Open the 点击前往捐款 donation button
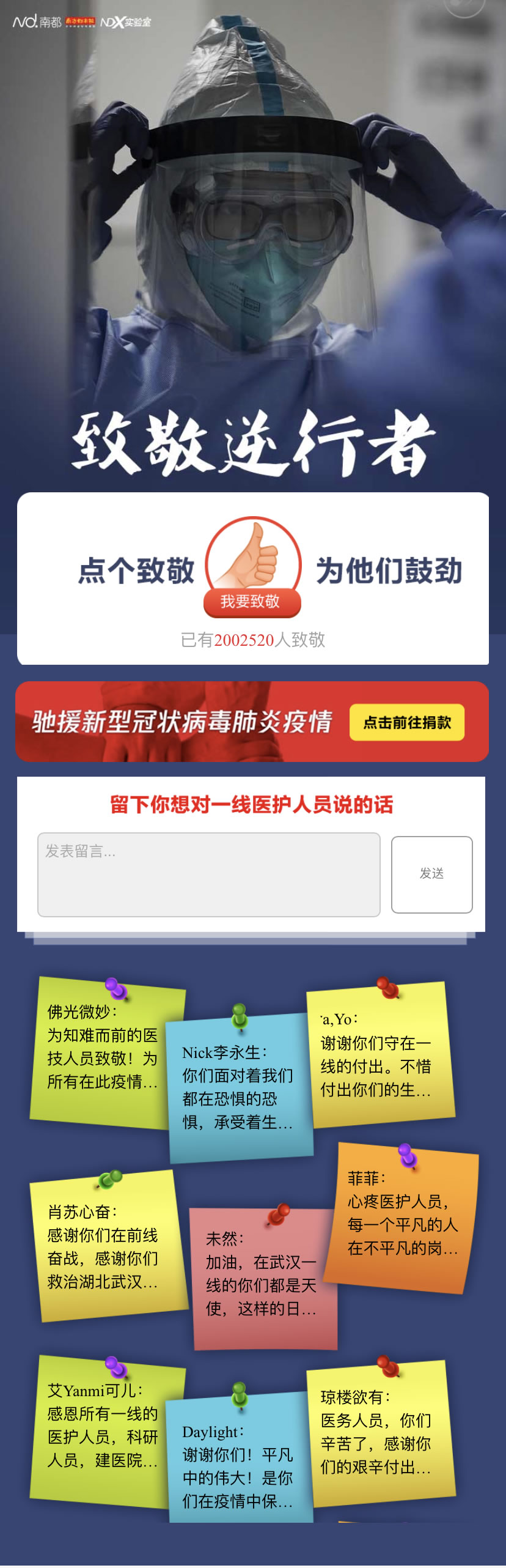Screen dimensions: 506x1568 [406, 722]
